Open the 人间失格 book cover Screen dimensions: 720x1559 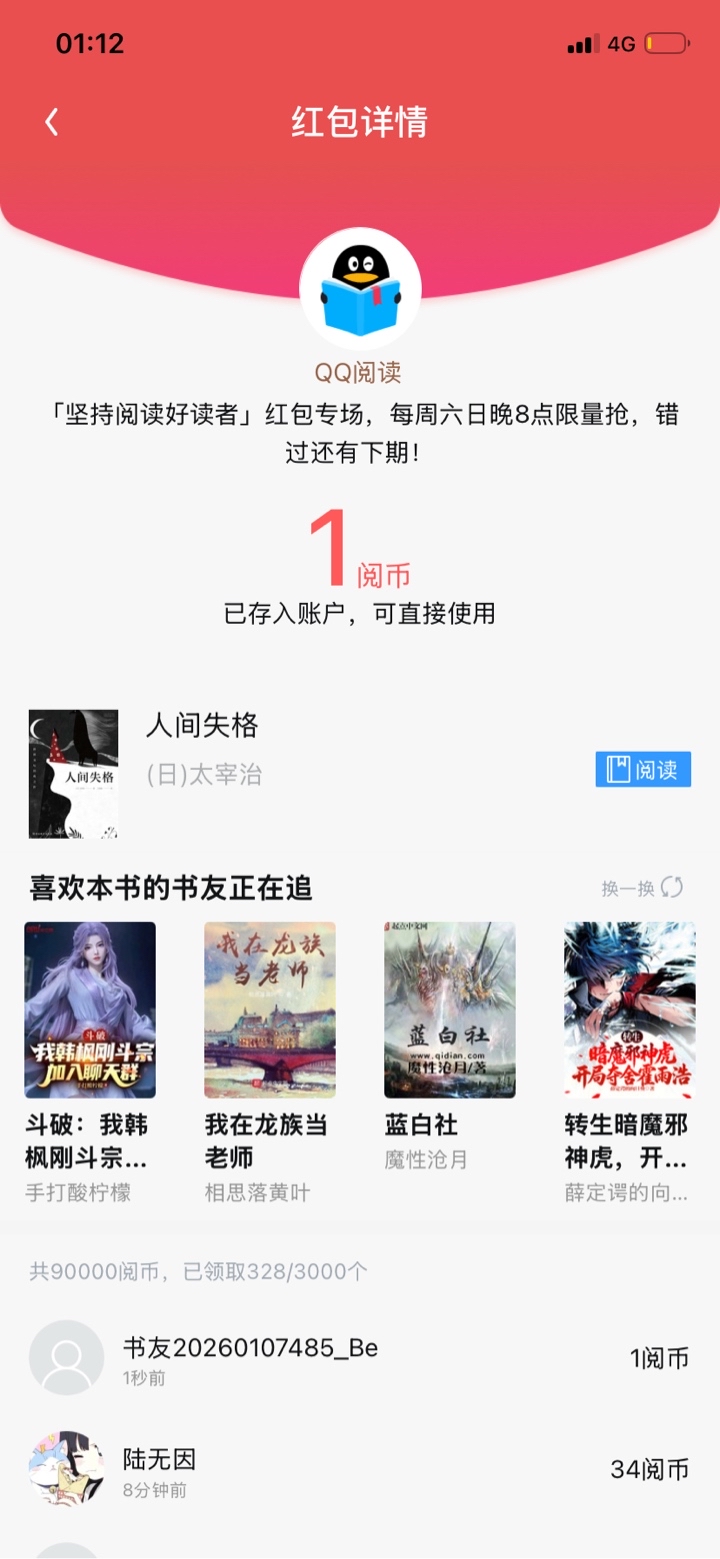click(x=73, y=773)
